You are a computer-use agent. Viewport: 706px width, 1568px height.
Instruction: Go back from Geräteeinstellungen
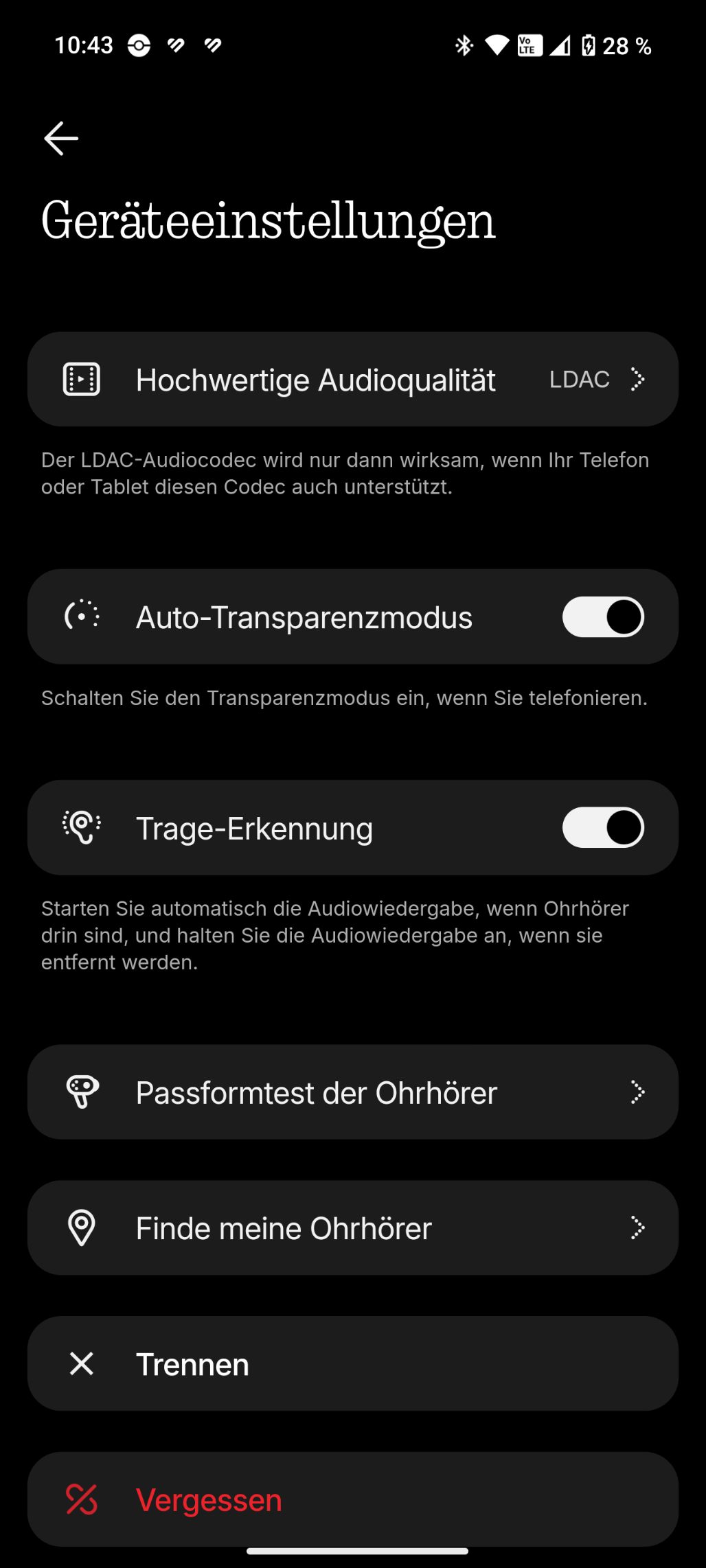click(x=61, y=139)
